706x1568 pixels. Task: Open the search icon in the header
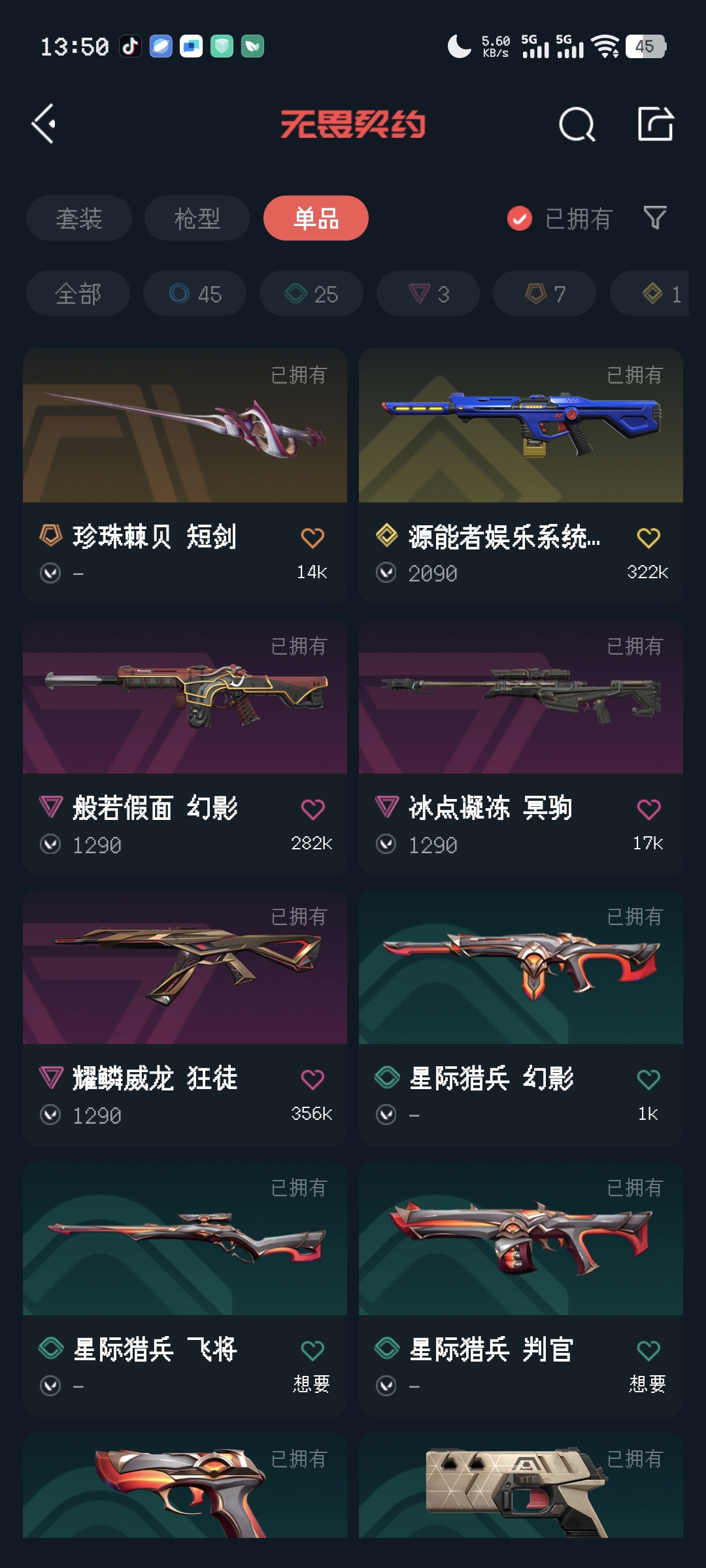point(577,123)
